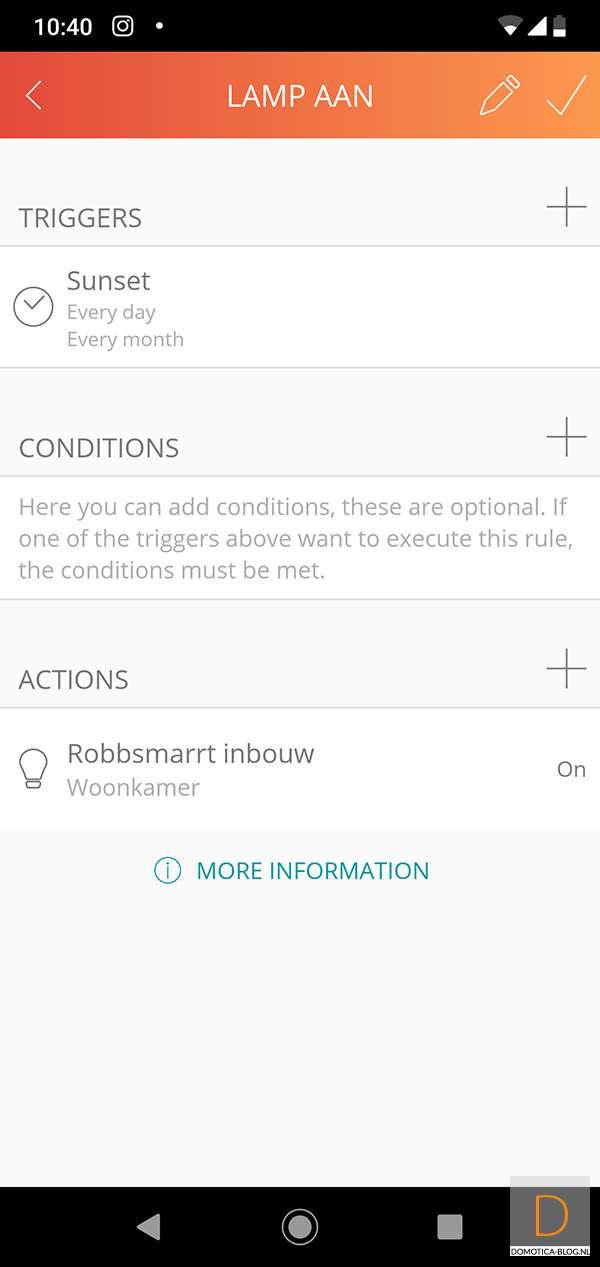600x1267 pixels.
Task: Add a new condition
Action: click(x=566, y=437)
